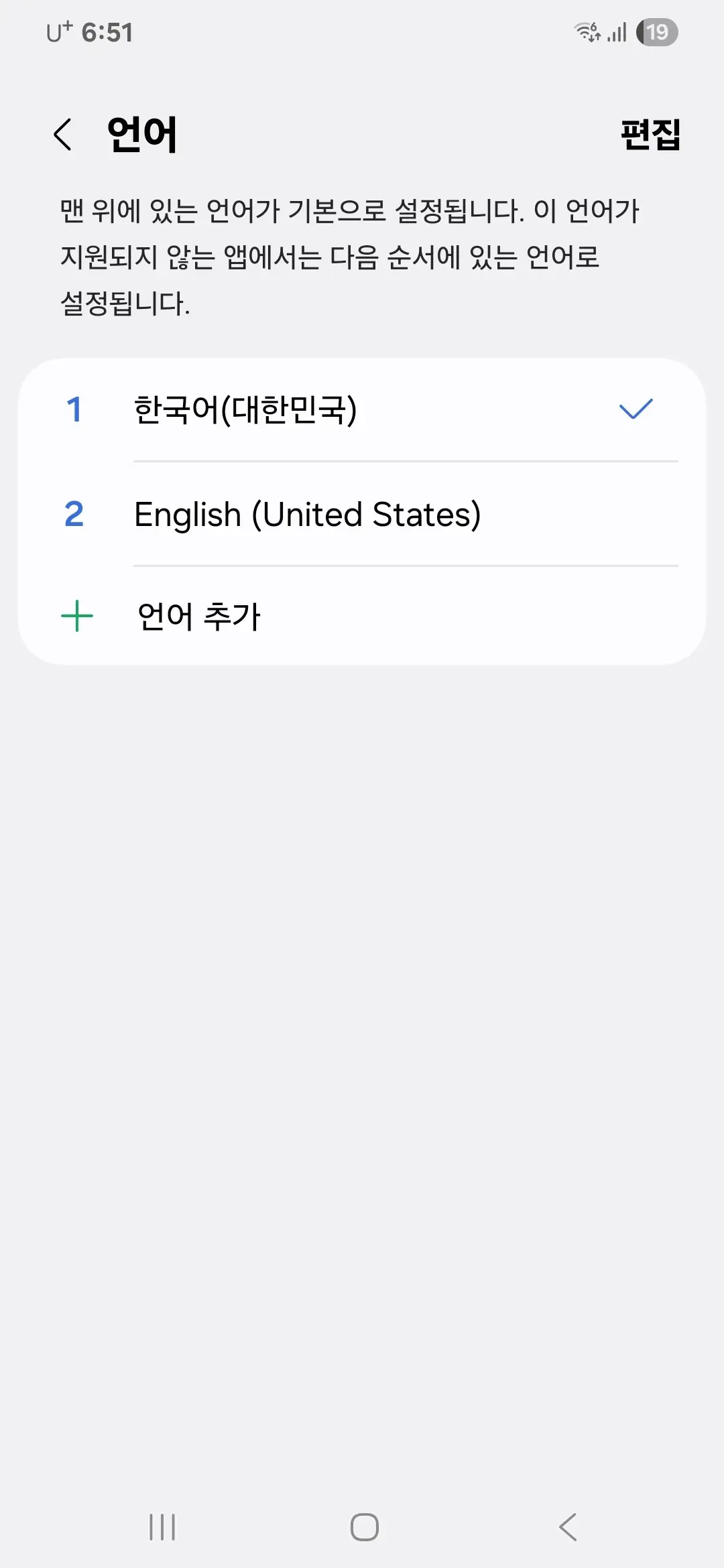724x1568 pixels.
Task: Tap the Wi-Fi status icon
Action: coord(587,32)
